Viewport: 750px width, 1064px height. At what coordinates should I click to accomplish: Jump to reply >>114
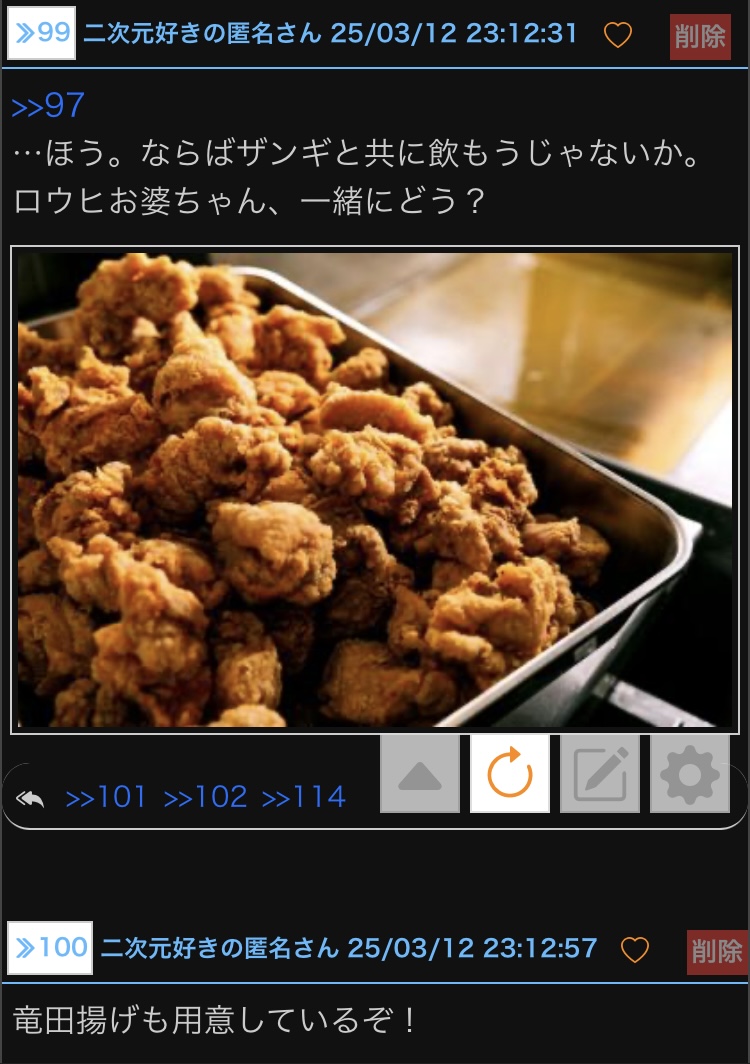(x=304, y=797)
